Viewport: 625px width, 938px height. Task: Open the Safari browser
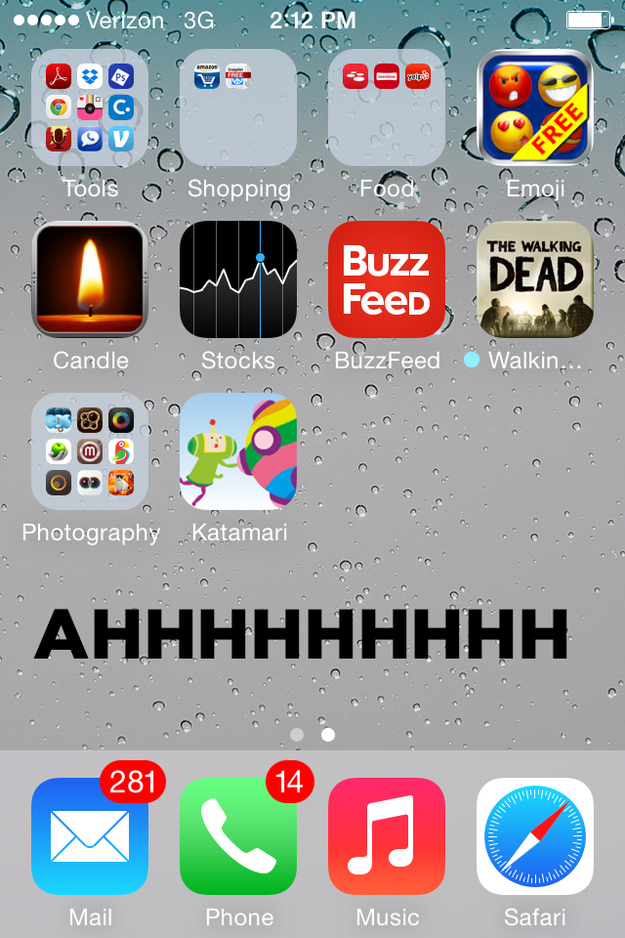535,836
